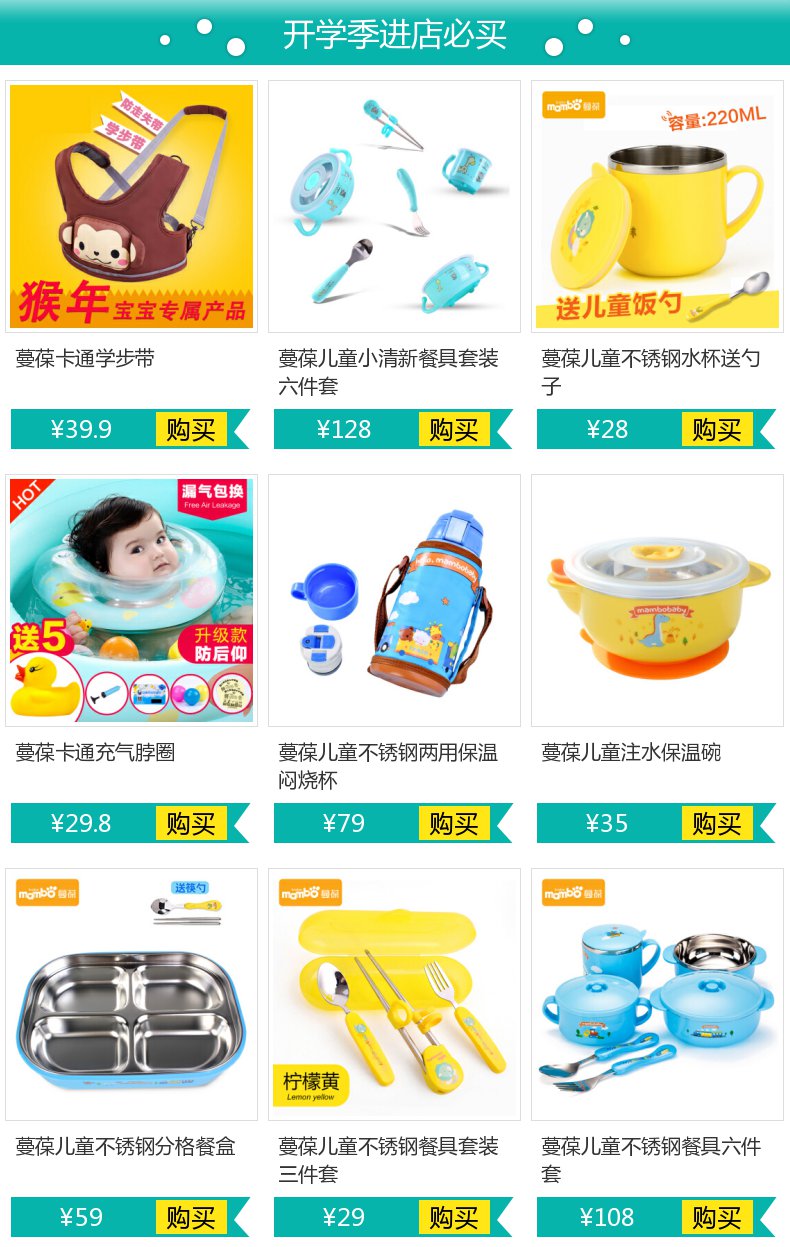Purchase the ¥28 stainless steel water cup
Viewport: 790px width, 1247px height.
pos(717,430)
